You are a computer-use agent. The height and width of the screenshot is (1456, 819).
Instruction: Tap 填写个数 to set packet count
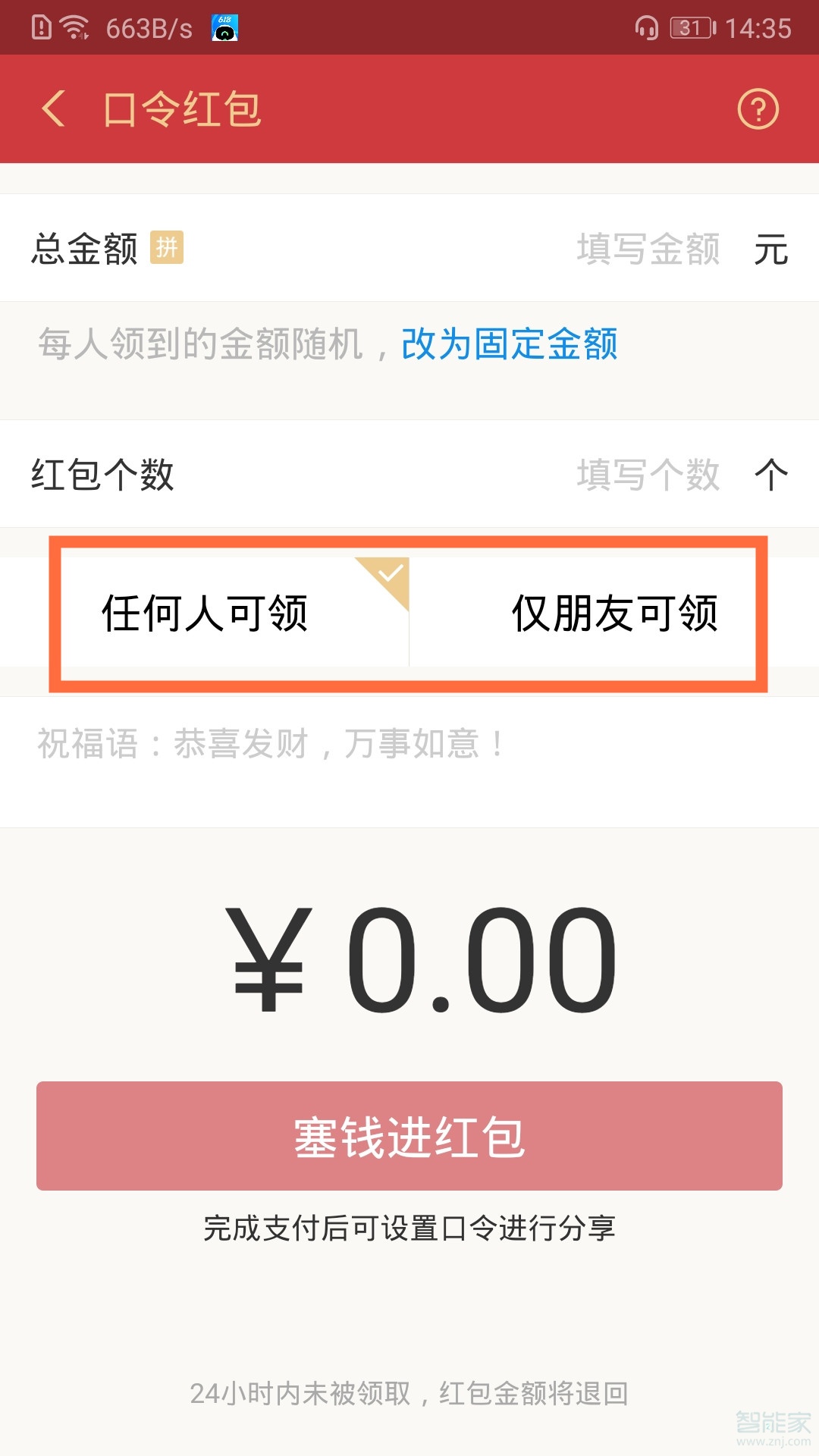(x=651, y=474)
